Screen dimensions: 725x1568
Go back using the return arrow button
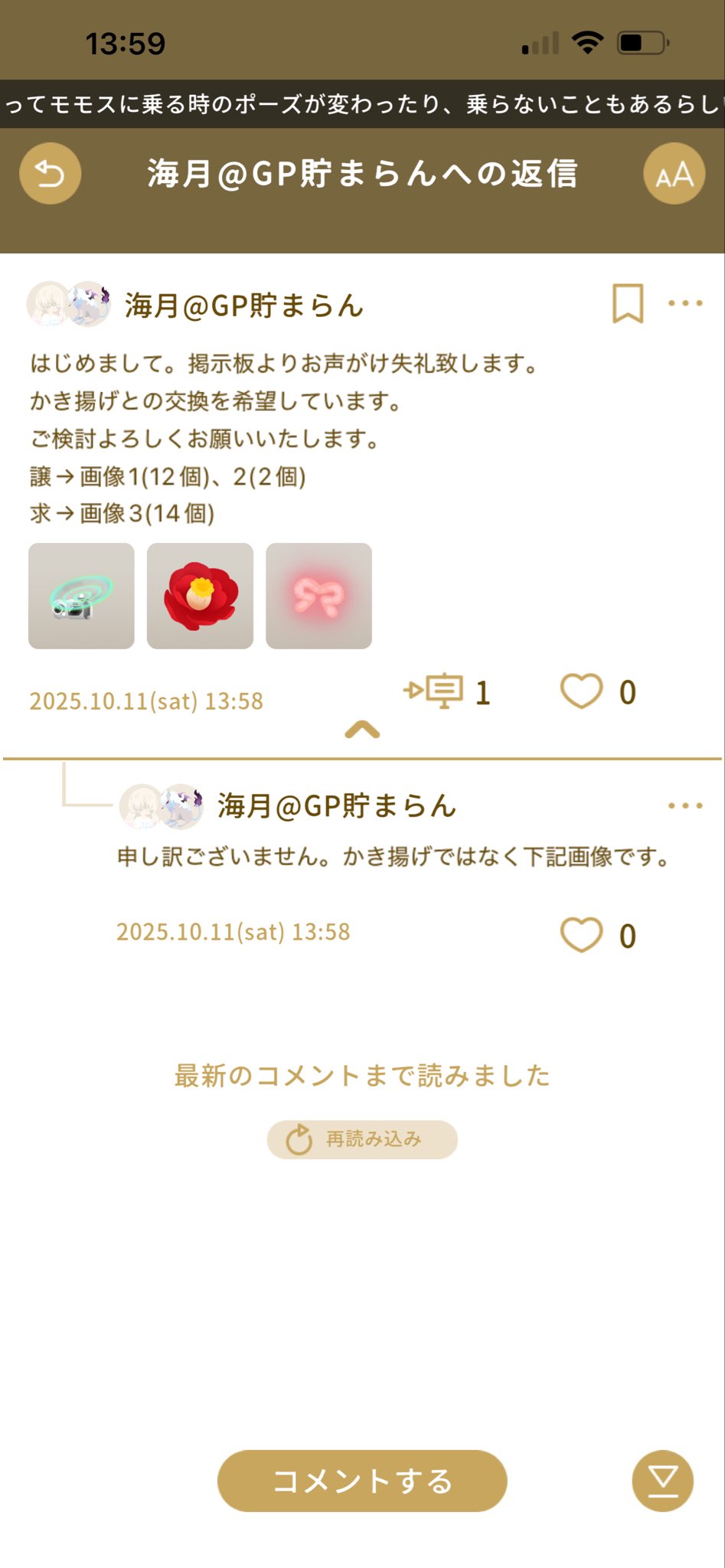click(50, 174)
